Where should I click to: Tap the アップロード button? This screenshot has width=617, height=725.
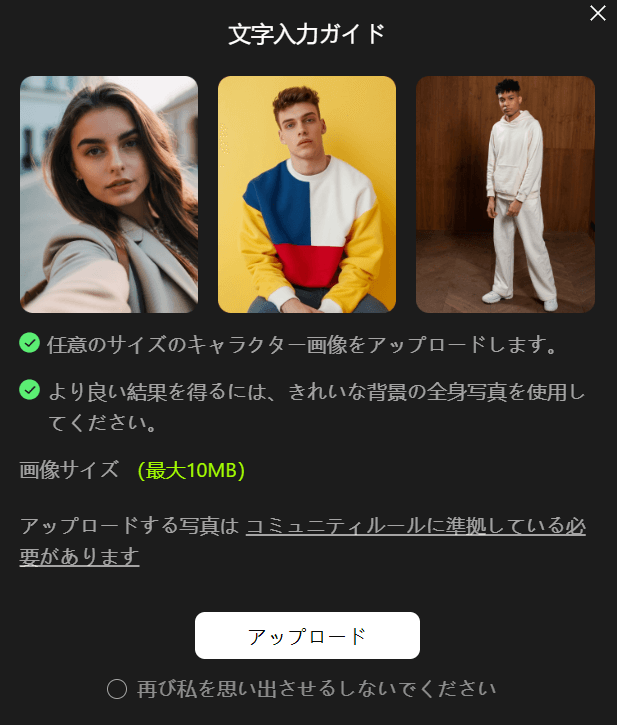pos(307,636)
